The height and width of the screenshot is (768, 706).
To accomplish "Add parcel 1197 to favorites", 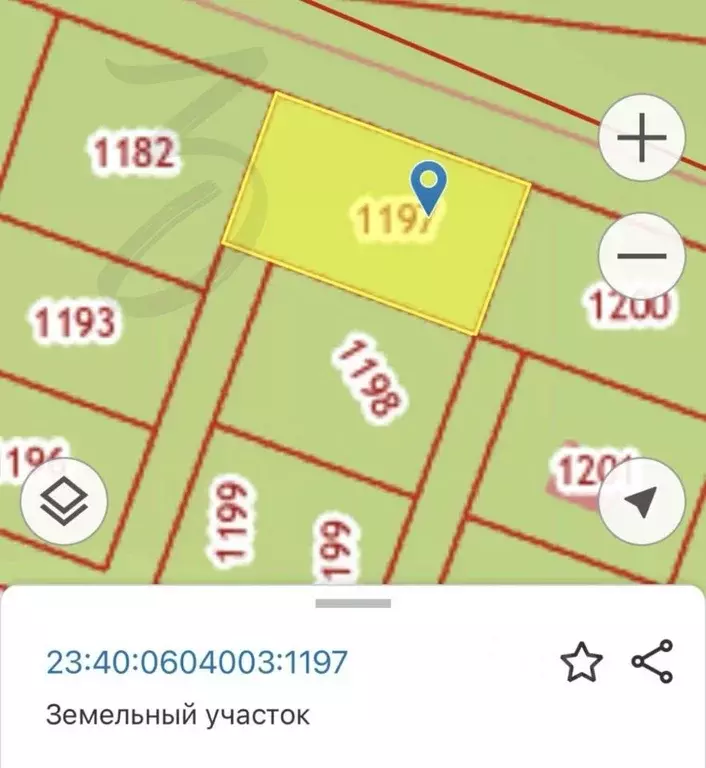I will (x=581, y=662).
